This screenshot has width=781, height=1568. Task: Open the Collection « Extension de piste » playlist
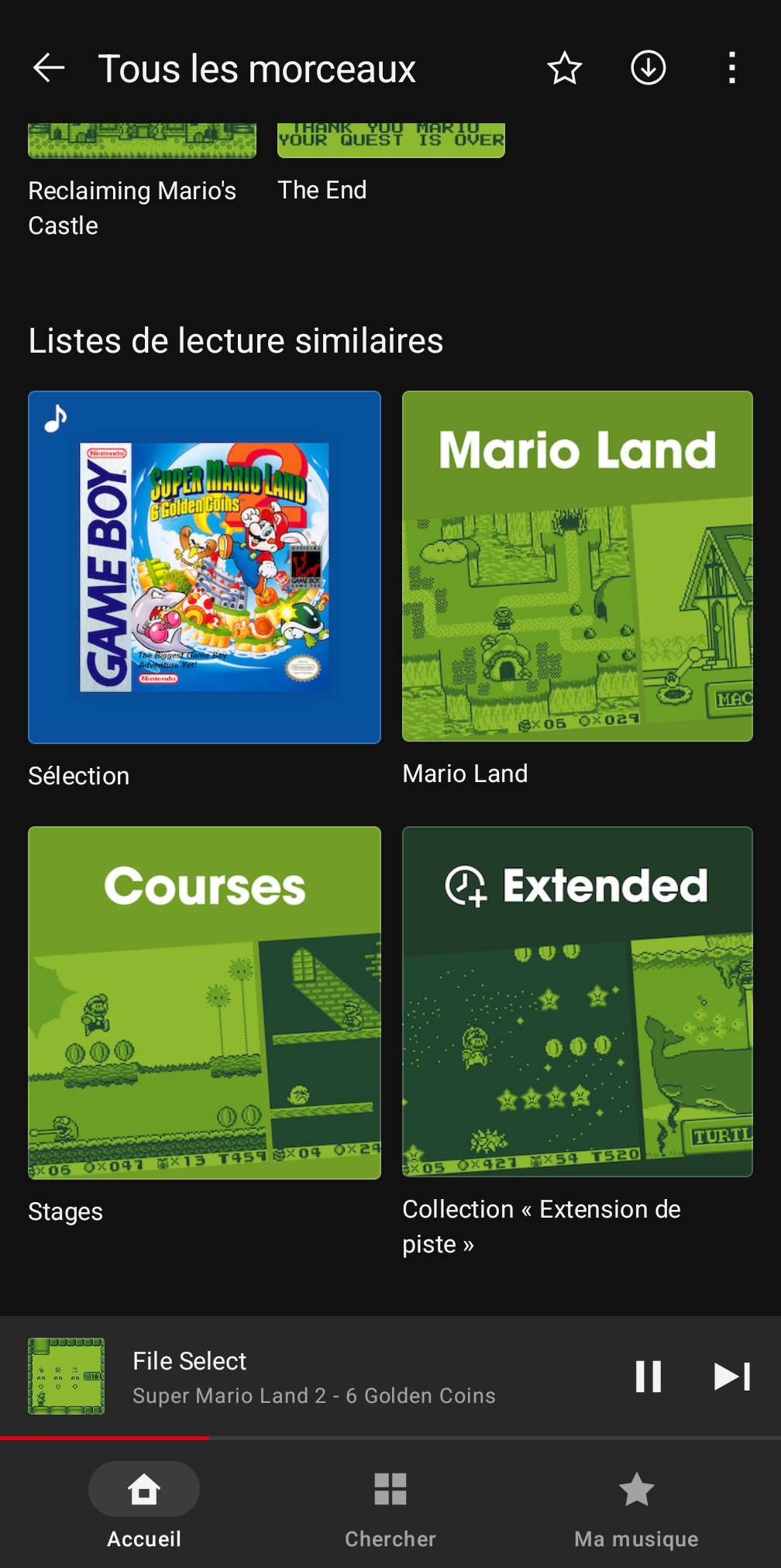click(x=577, y=1001)
